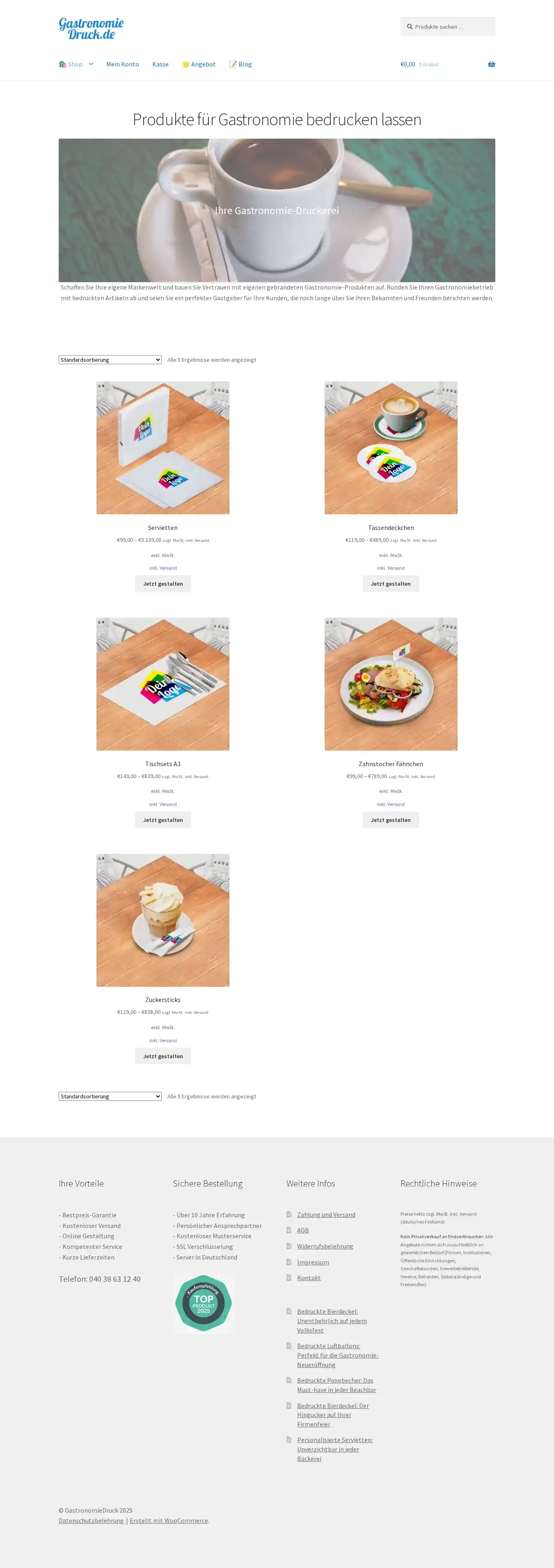Open the Servietten product image
The image size is (554, 1568).
tap(163, 447)
